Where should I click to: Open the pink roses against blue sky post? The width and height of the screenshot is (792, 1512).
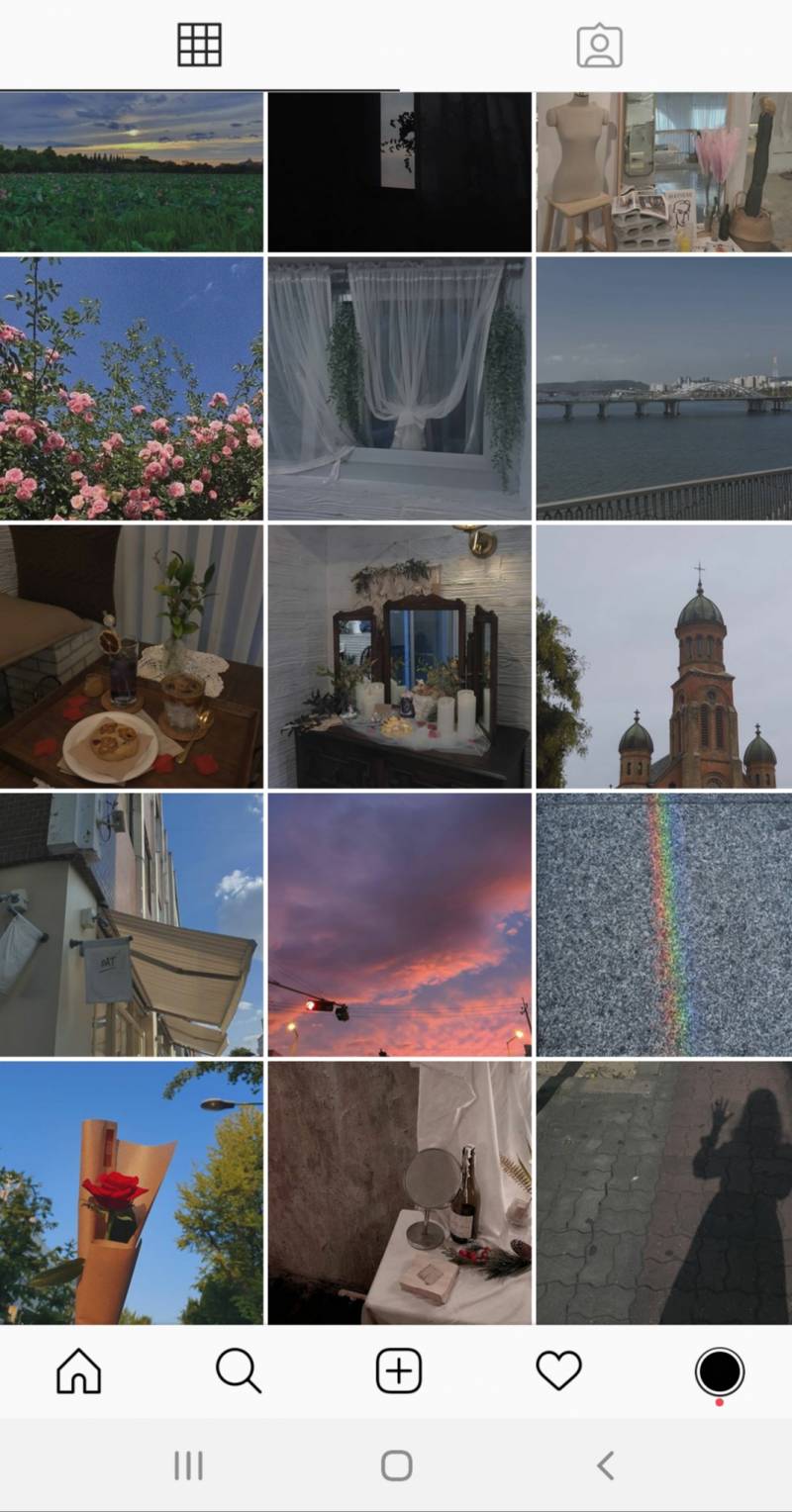pos(132,388)
